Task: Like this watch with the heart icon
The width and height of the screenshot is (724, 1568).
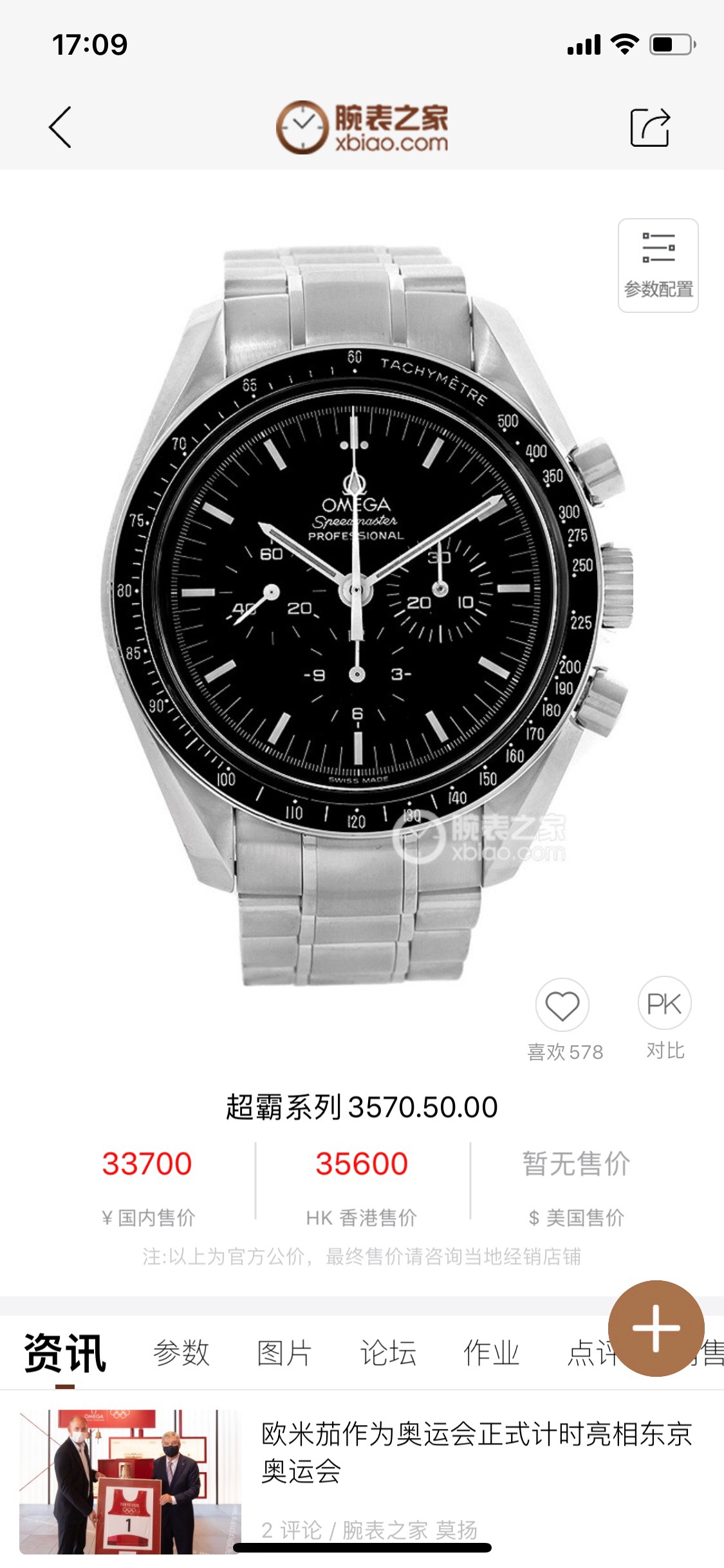Action: 562,1005
